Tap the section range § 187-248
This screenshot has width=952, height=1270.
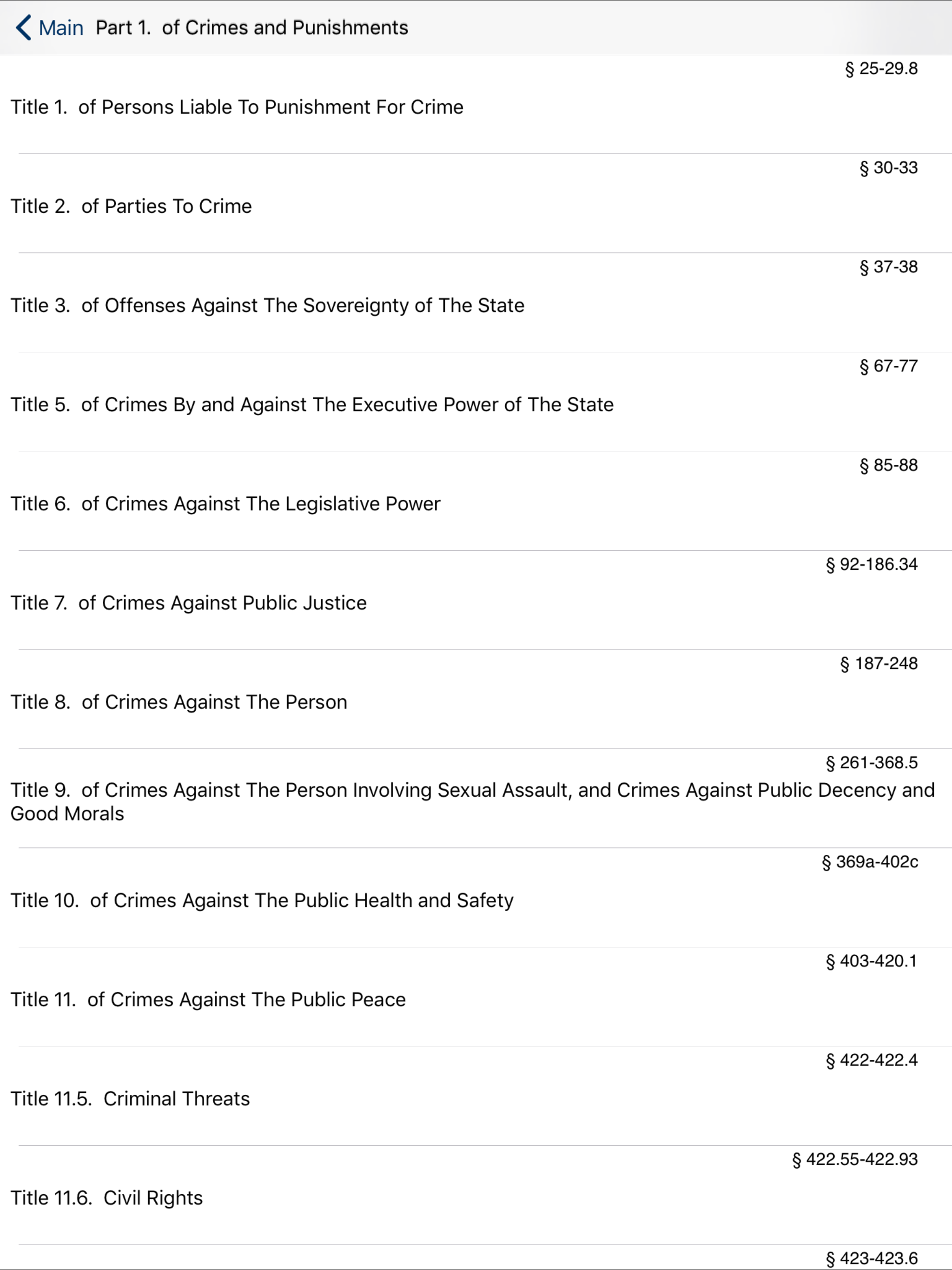pyautogui.click(x=879, y=664)
